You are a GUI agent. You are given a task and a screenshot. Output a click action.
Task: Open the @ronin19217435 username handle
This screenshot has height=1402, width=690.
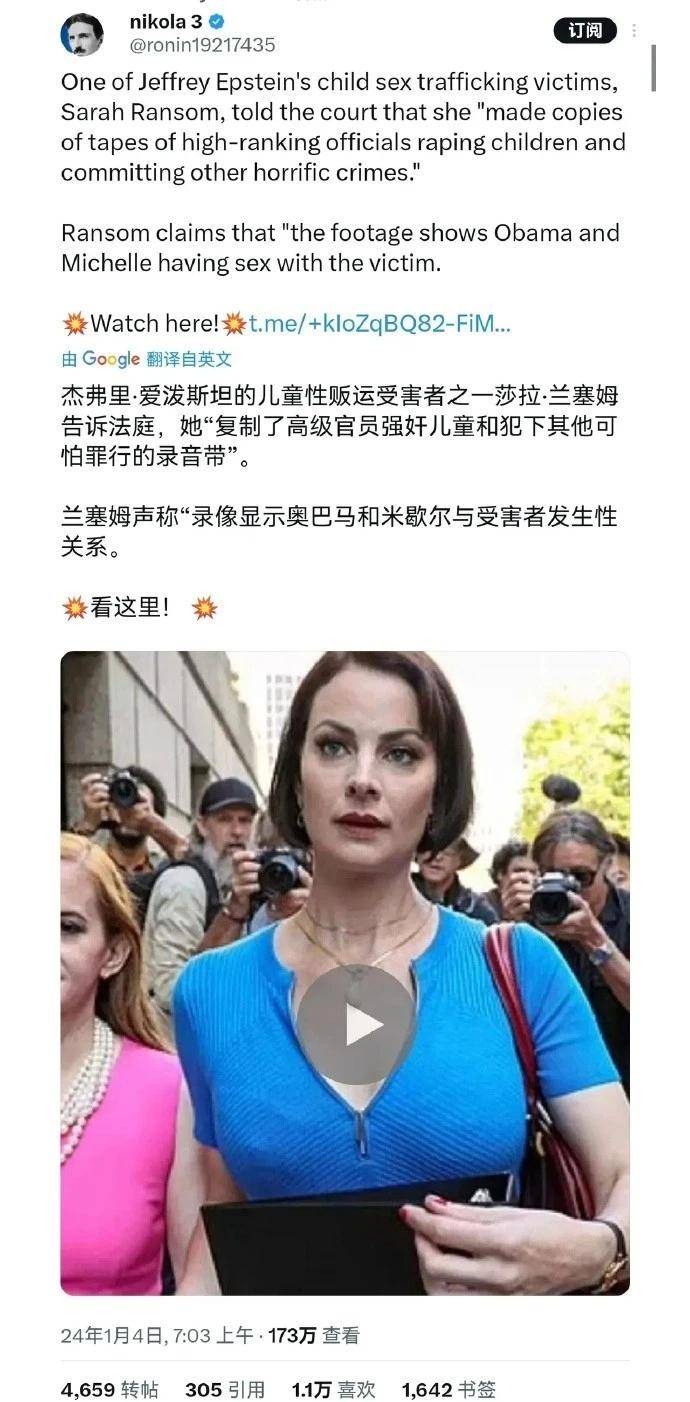[202, 45]
